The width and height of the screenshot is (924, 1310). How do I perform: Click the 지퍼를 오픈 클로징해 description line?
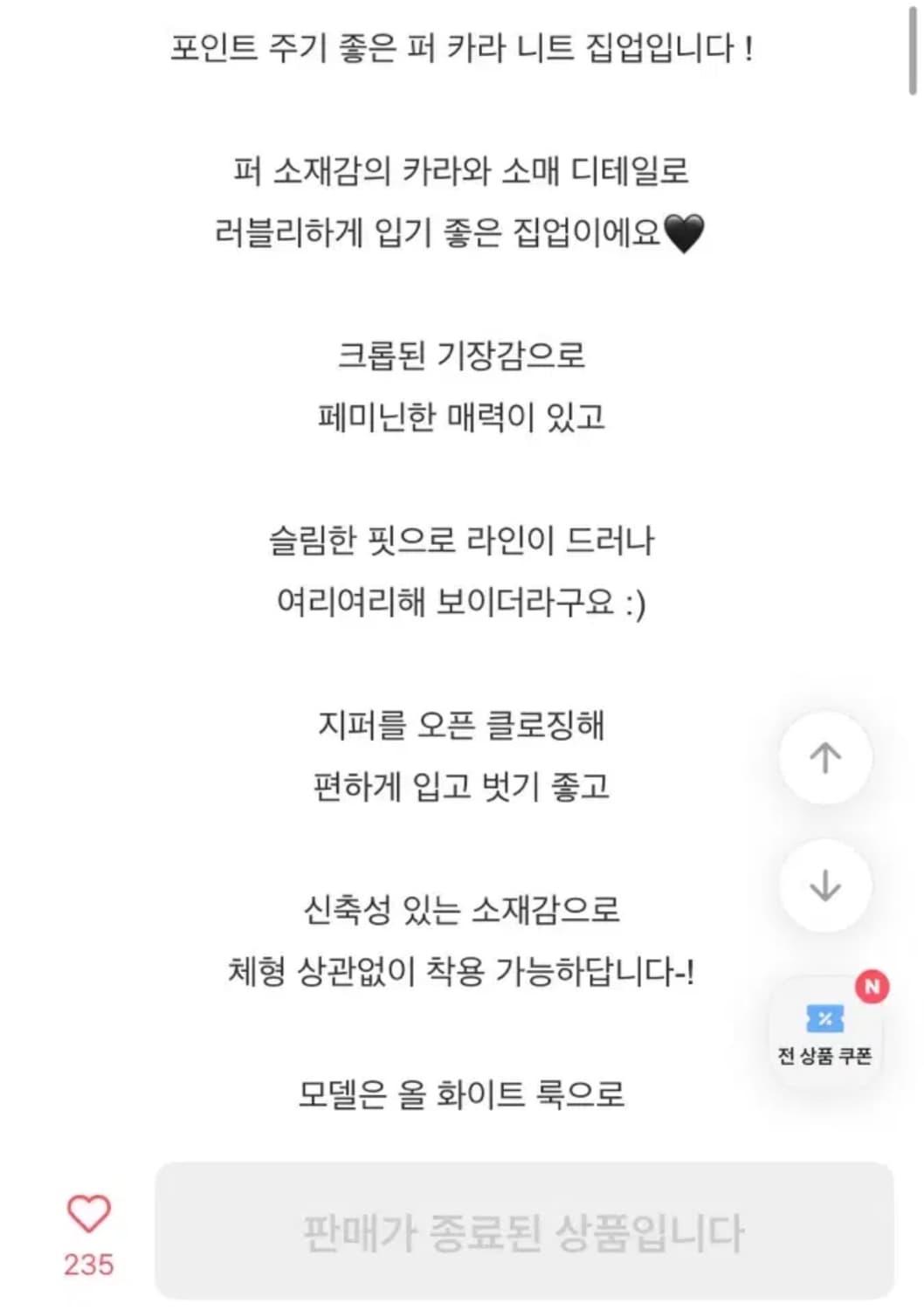462,723
